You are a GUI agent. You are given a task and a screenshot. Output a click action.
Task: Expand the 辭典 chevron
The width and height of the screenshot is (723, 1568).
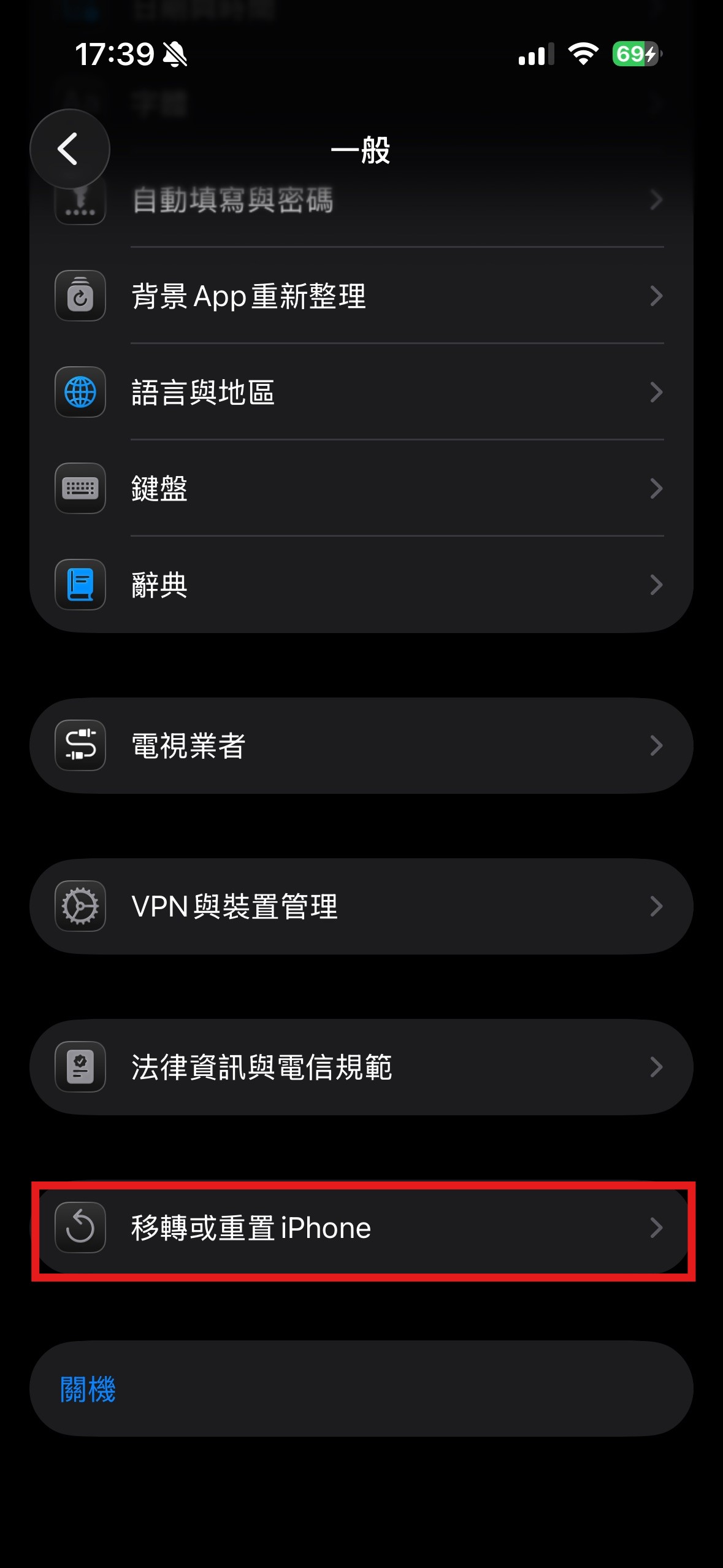click(656, 585)
